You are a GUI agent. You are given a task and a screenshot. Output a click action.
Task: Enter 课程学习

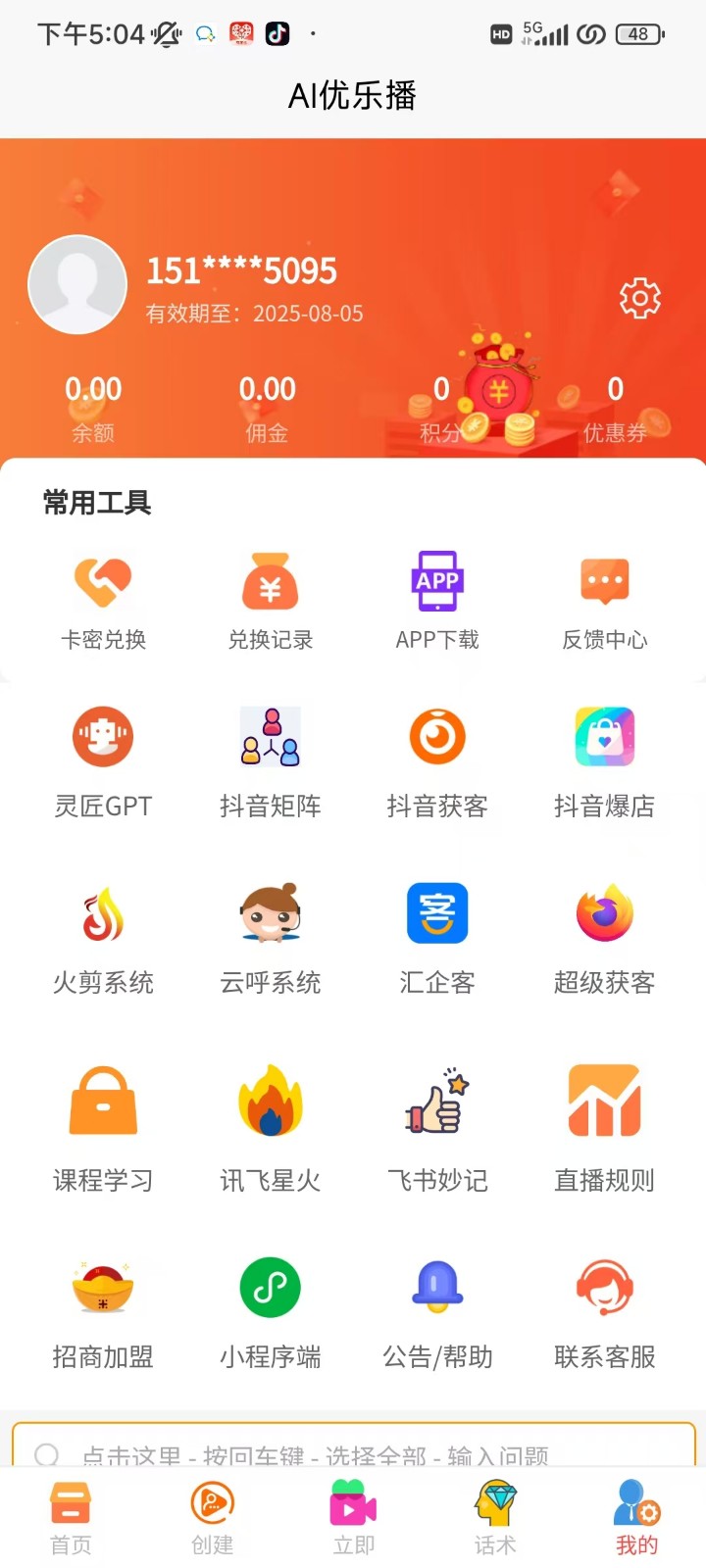[x=103, y=1127]
